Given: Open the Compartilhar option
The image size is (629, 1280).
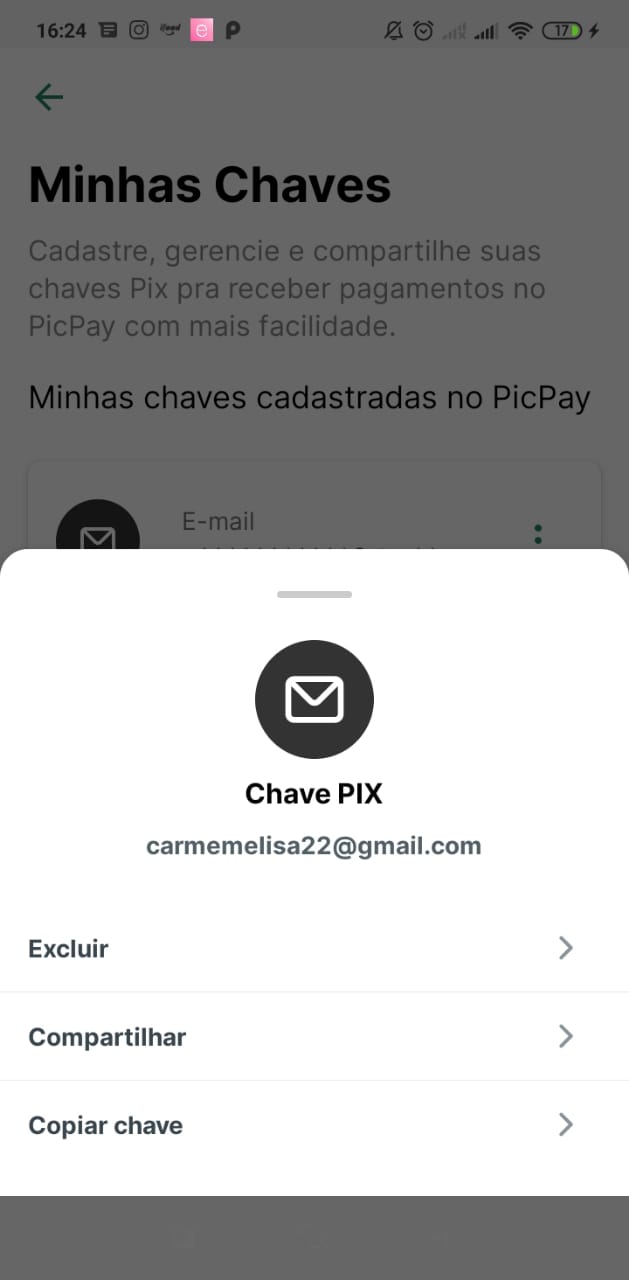Looking at the screenshot, I should [x=300, y=1037].
